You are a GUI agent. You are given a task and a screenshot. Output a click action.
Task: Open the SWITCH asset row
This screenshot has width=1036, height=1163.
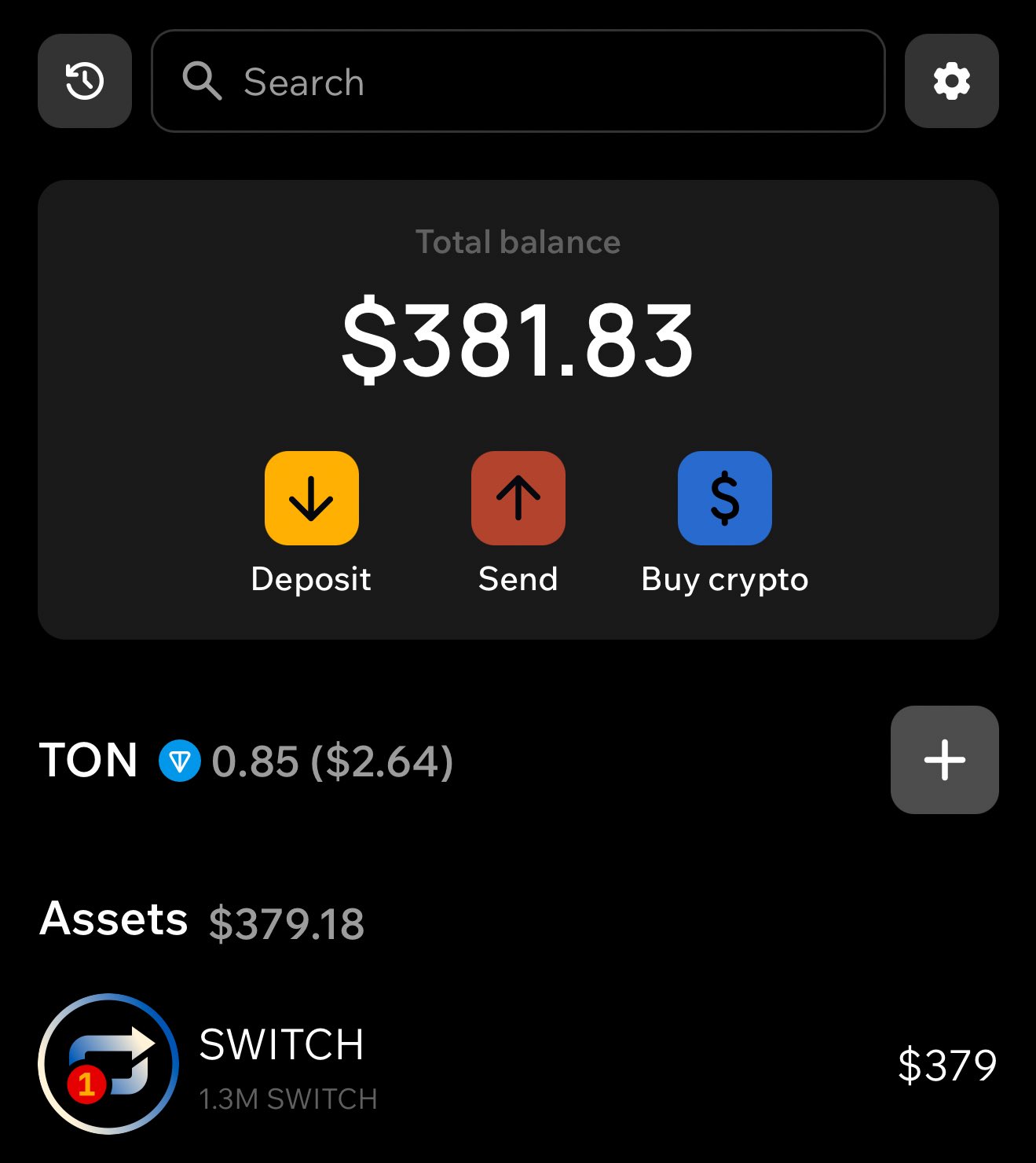tap(518, 1065)
